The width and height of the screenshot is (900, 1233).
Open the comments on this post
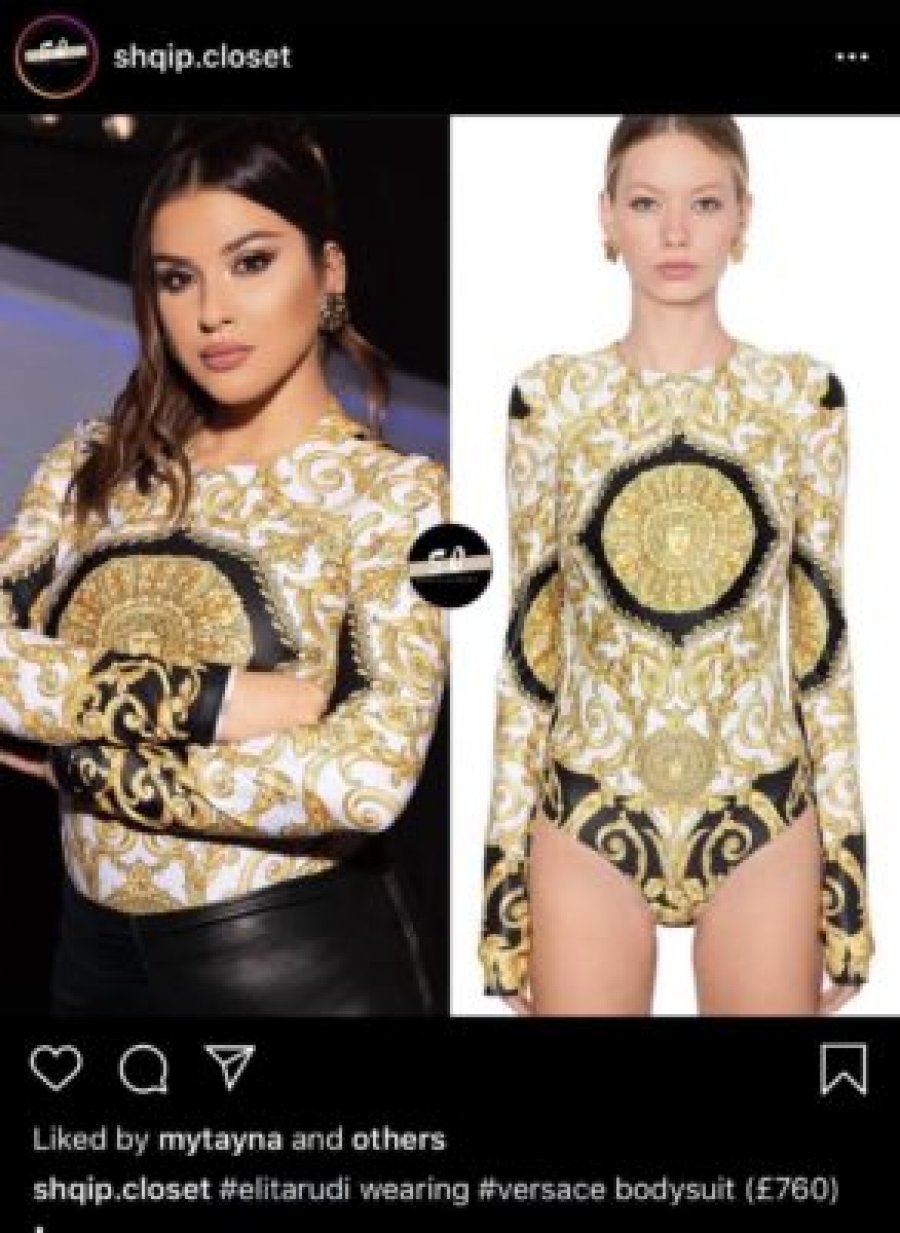click(x=142, y=1070)
